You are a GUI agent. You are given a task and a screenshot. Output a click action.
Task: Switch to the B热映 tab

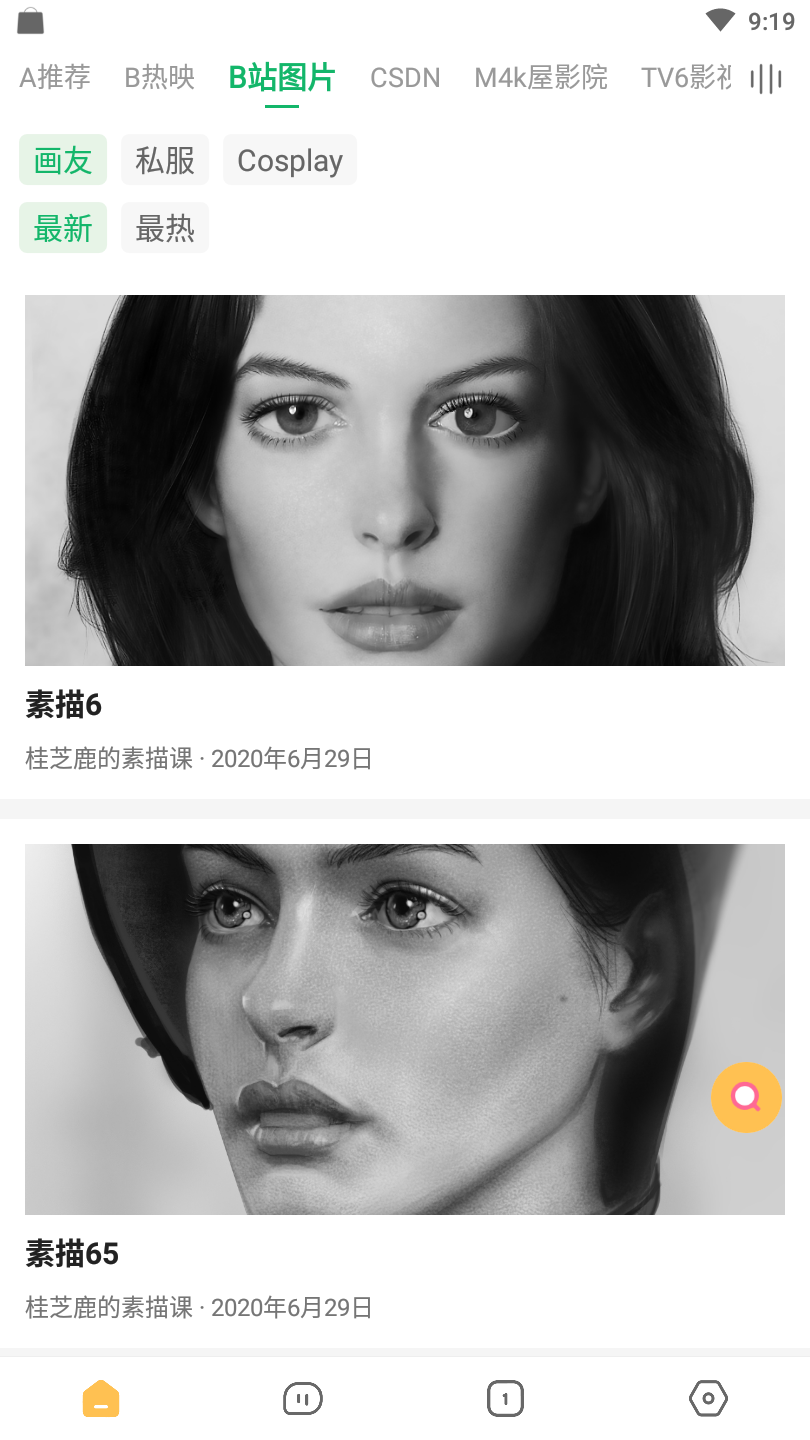tap(159, 77)
